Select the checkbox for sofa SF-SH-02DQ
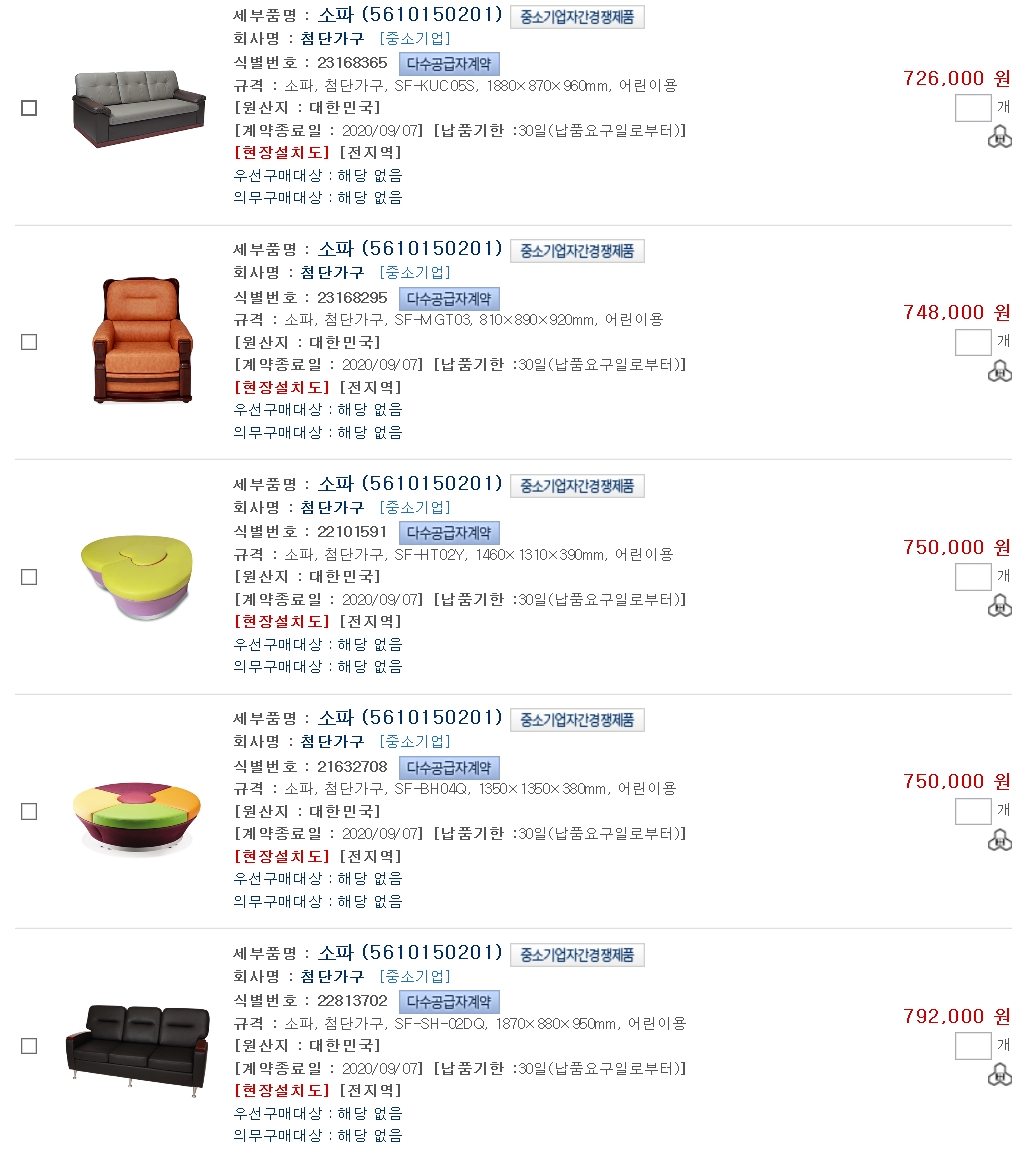The image size is (1022, 1158). click(x=29, y=1046)
